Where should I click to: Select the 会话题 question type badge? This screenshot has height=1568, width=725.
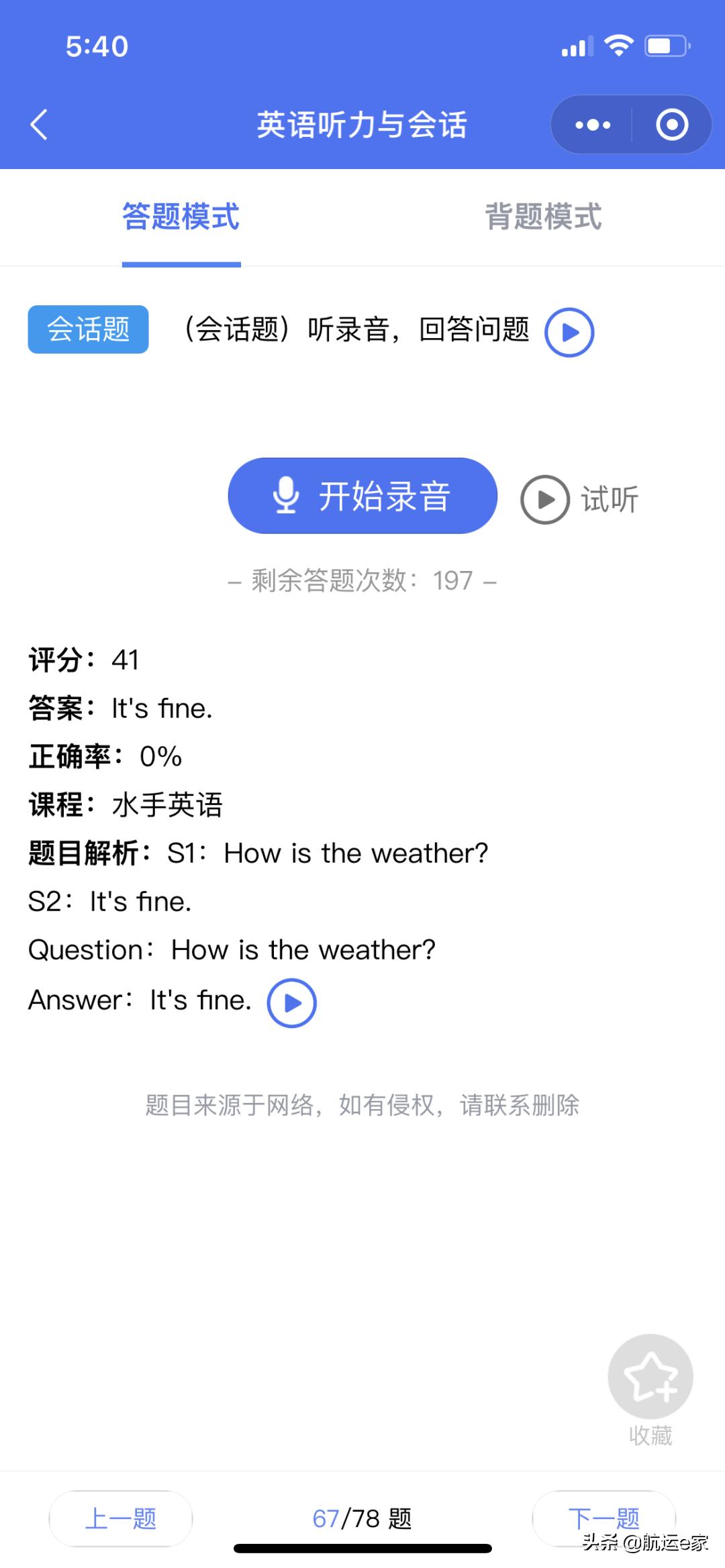tap(87, 329)
